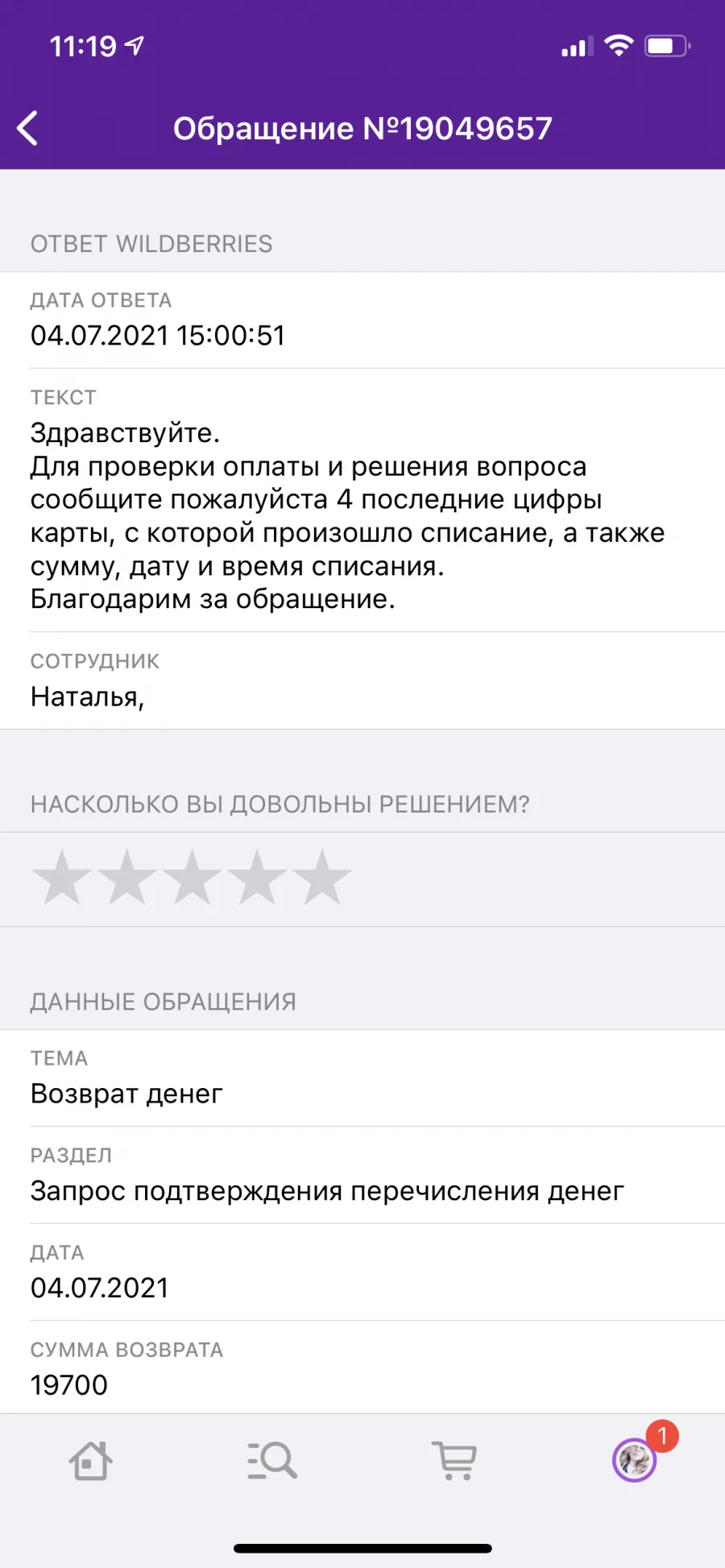Open the home tab
This screenshot has height=1568, width=725.
click(90, 1460)
